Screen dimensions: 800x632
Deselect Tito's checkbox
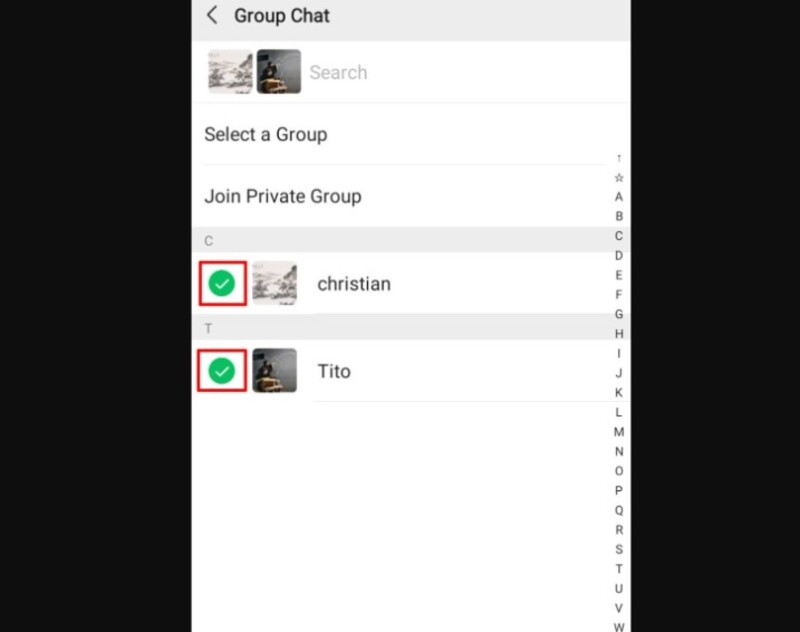coord(222,372)
